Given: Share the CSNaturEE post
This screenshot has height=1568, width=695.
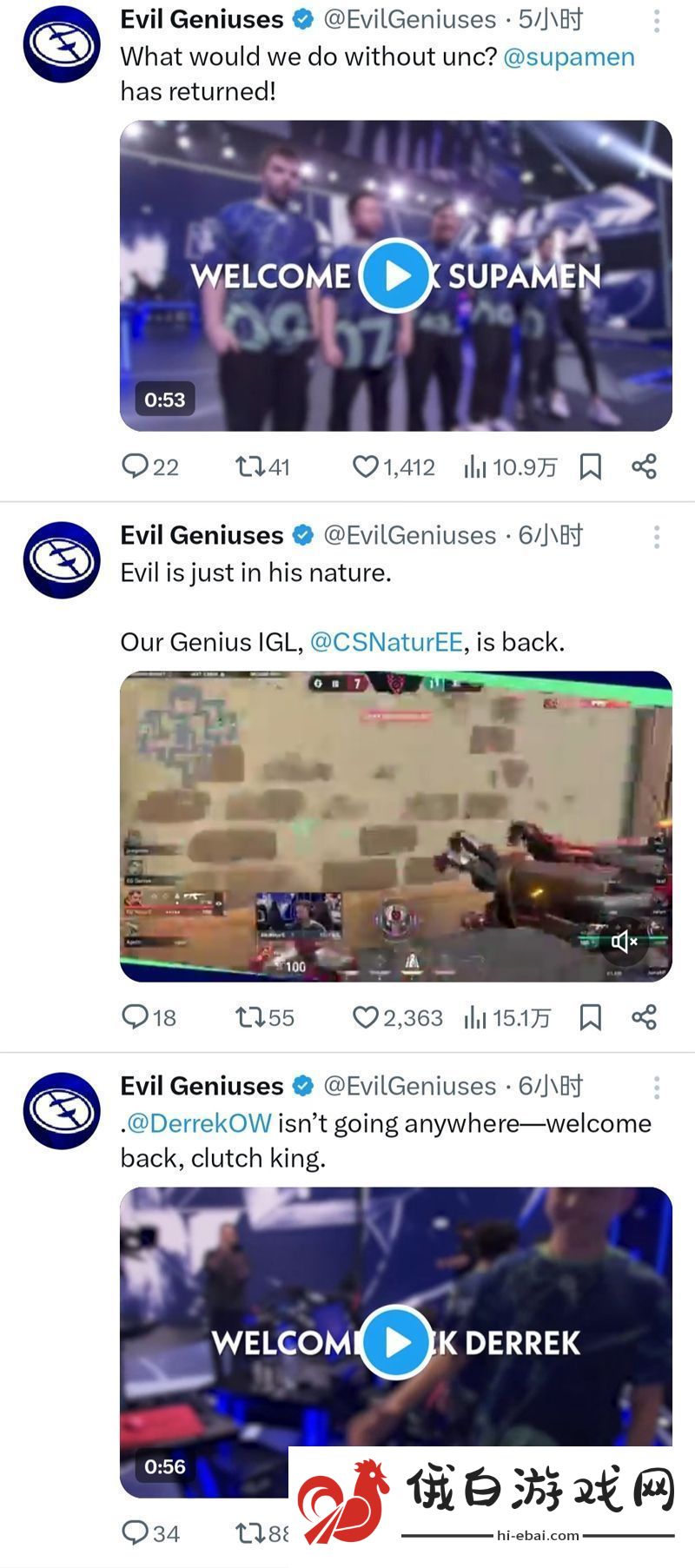Looking at the screenshot, I should tap(644, 1016).
